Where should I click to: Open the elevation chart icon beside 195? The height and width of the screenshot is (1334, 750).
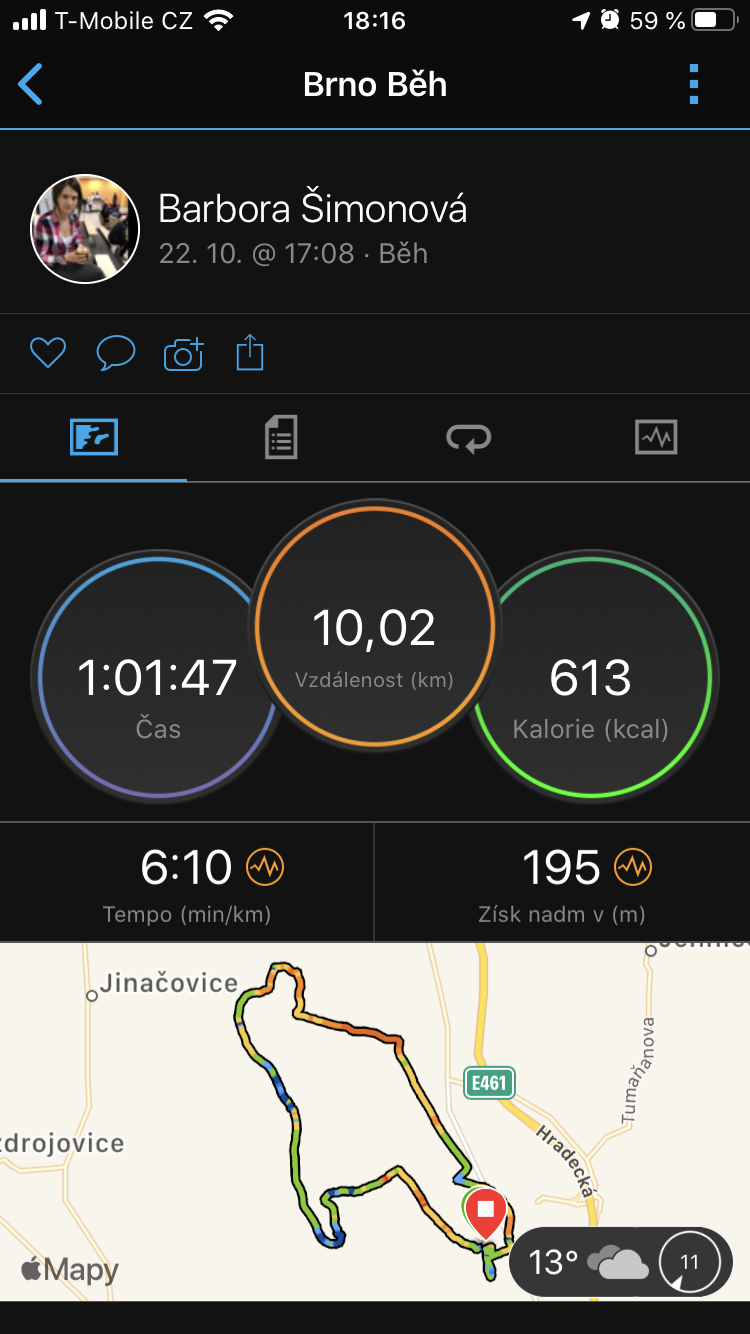(x=633, y=867)
